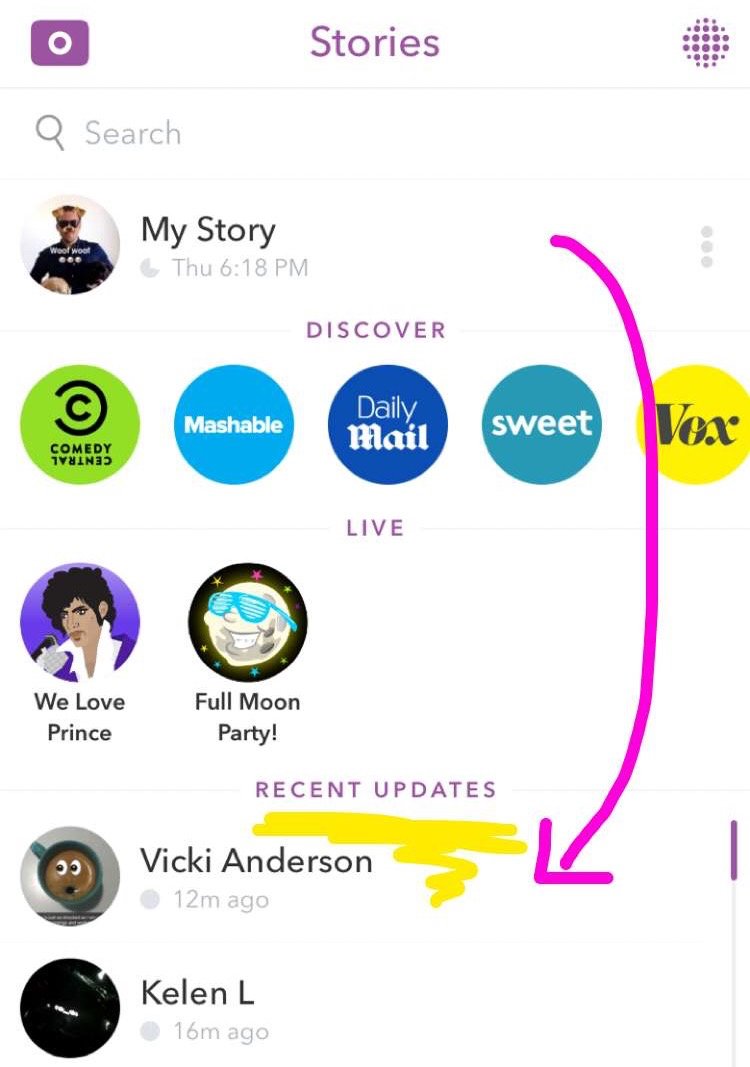Open the Sweet channel
Screen dimensions: 750x1067
pyautogui.click(x=541, y=424)
